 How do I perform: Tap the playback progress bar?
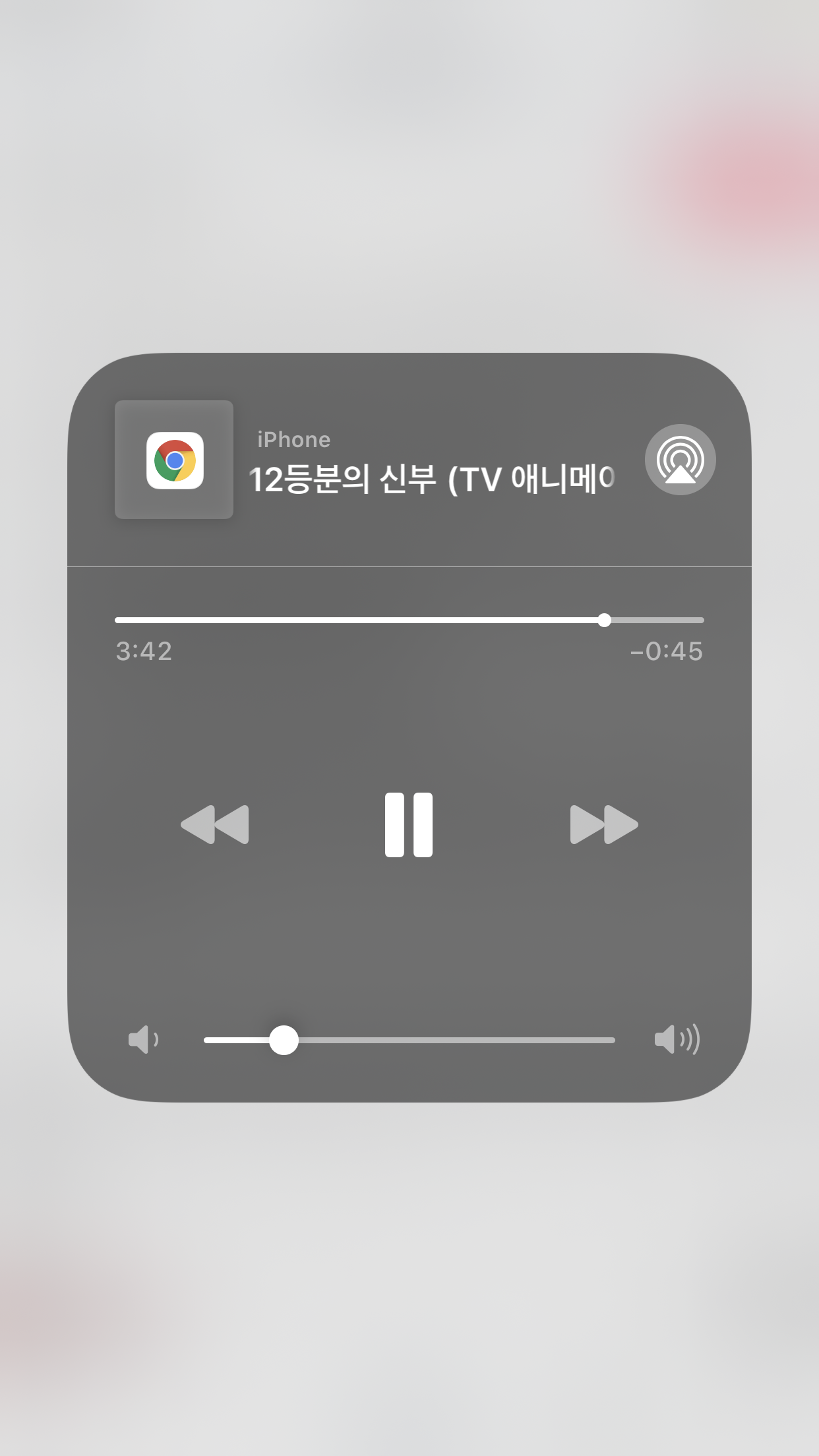[409, 620]
